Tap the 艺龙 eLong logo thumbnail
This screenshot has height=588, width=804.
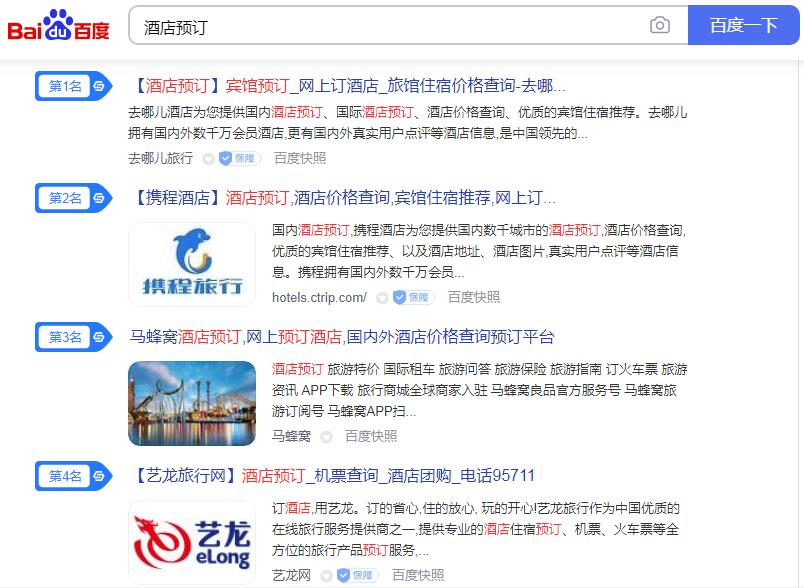pos(192,542)
